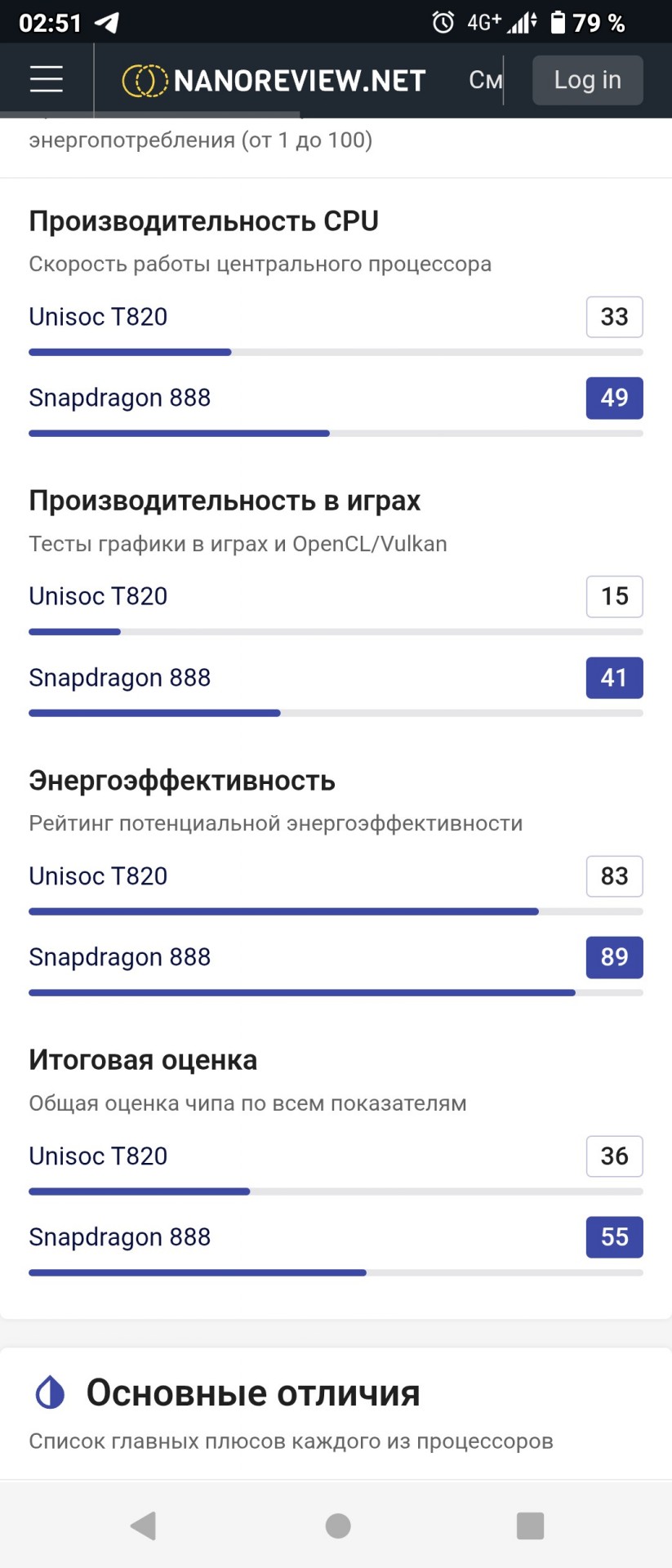
Task: Tap the system back button
Action: coord(144,1525)
